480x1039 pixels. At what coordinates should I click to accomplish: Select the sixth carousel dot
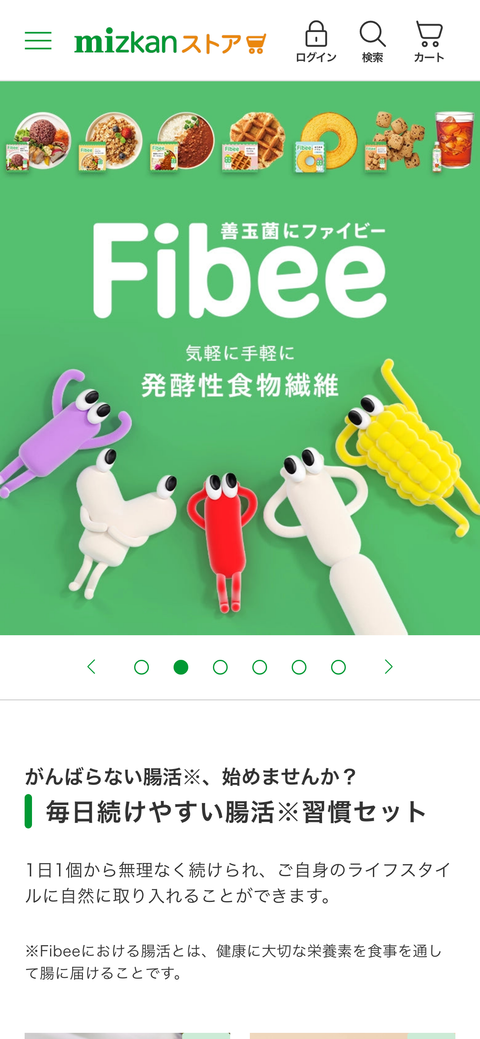click(x=338, y=667)
